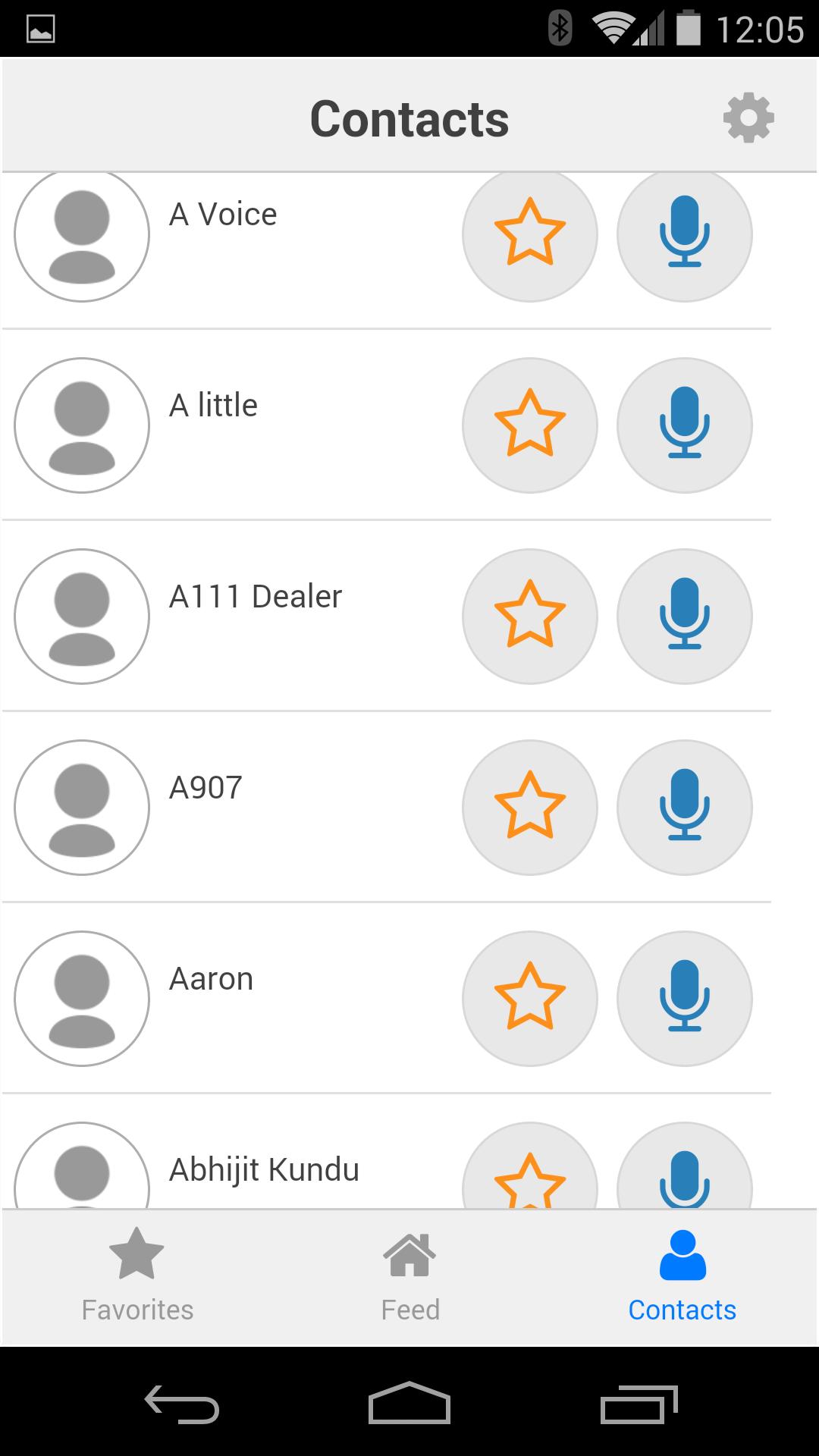Go to the Android home screen

click(x=409, y=1404)
